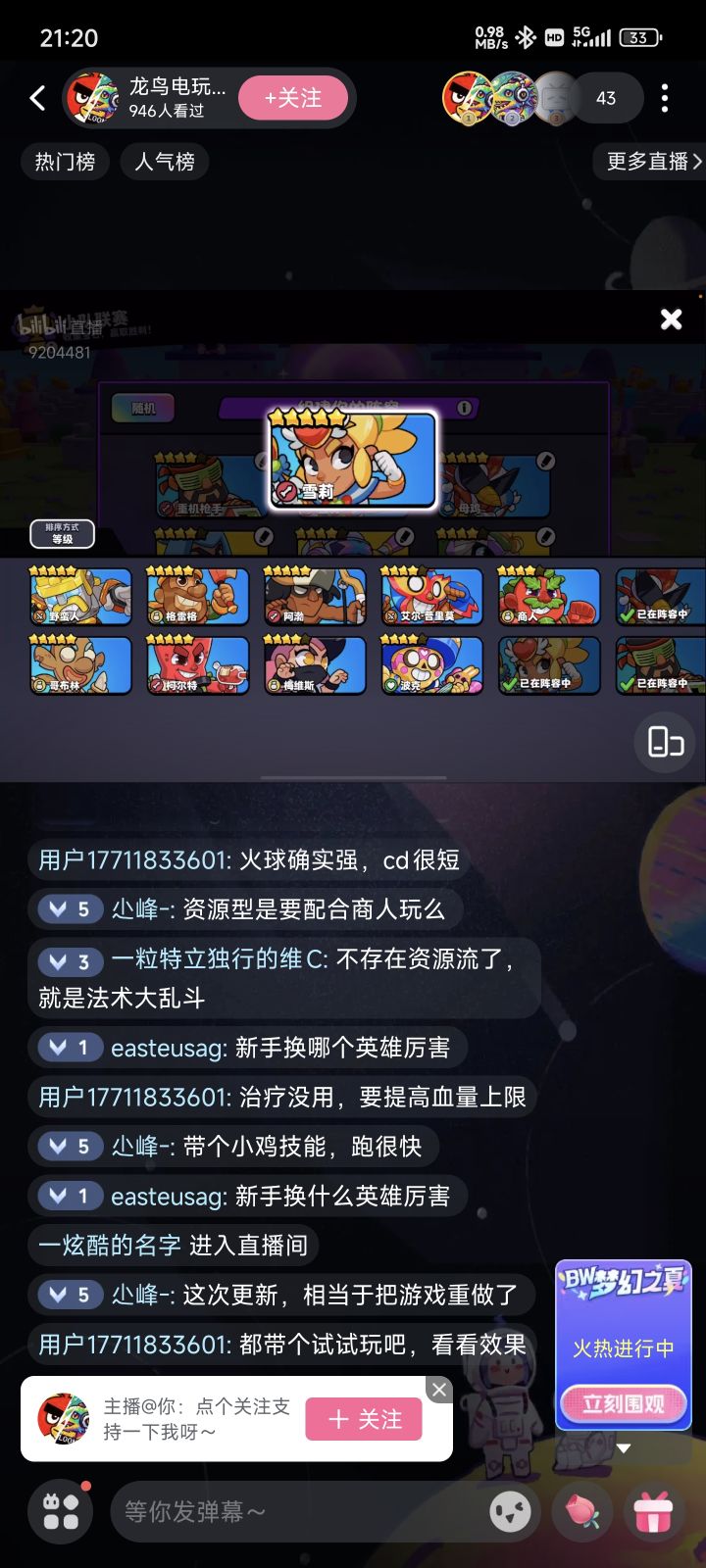The image size is (706, 1568).
Task: Open danmaku settings via bottom-left grid icon
Action: click(x=59, y=1511)
